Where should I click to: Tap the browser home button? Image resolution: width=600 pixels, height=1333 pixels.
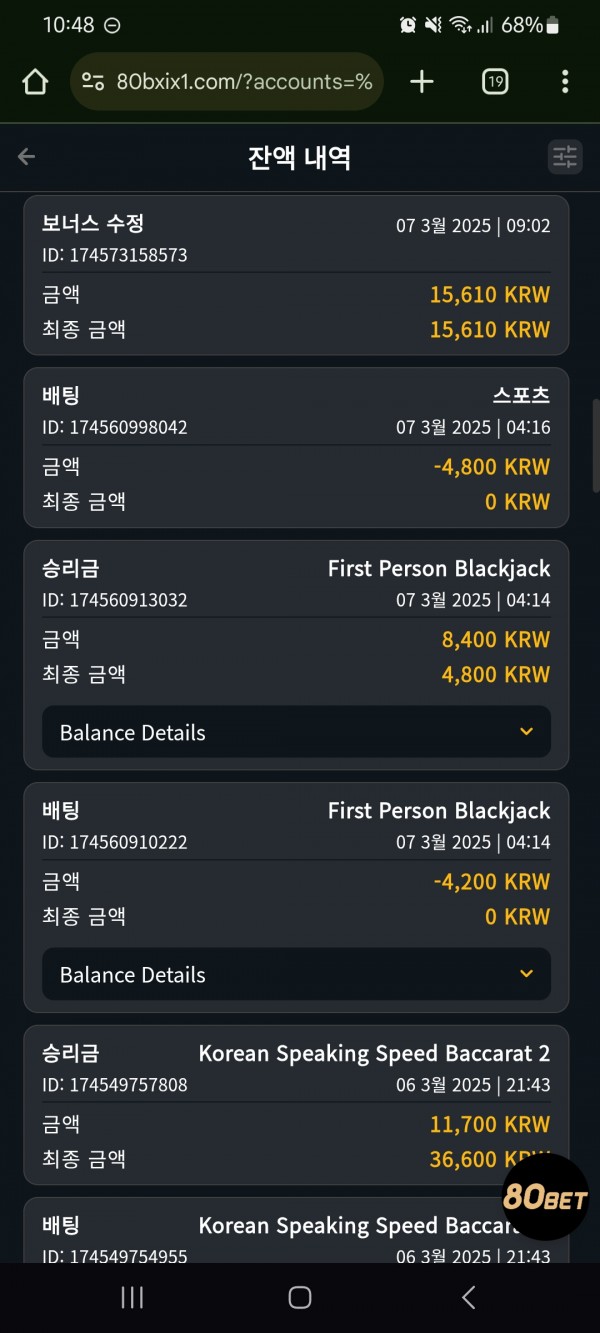click(x=35, y=82)
